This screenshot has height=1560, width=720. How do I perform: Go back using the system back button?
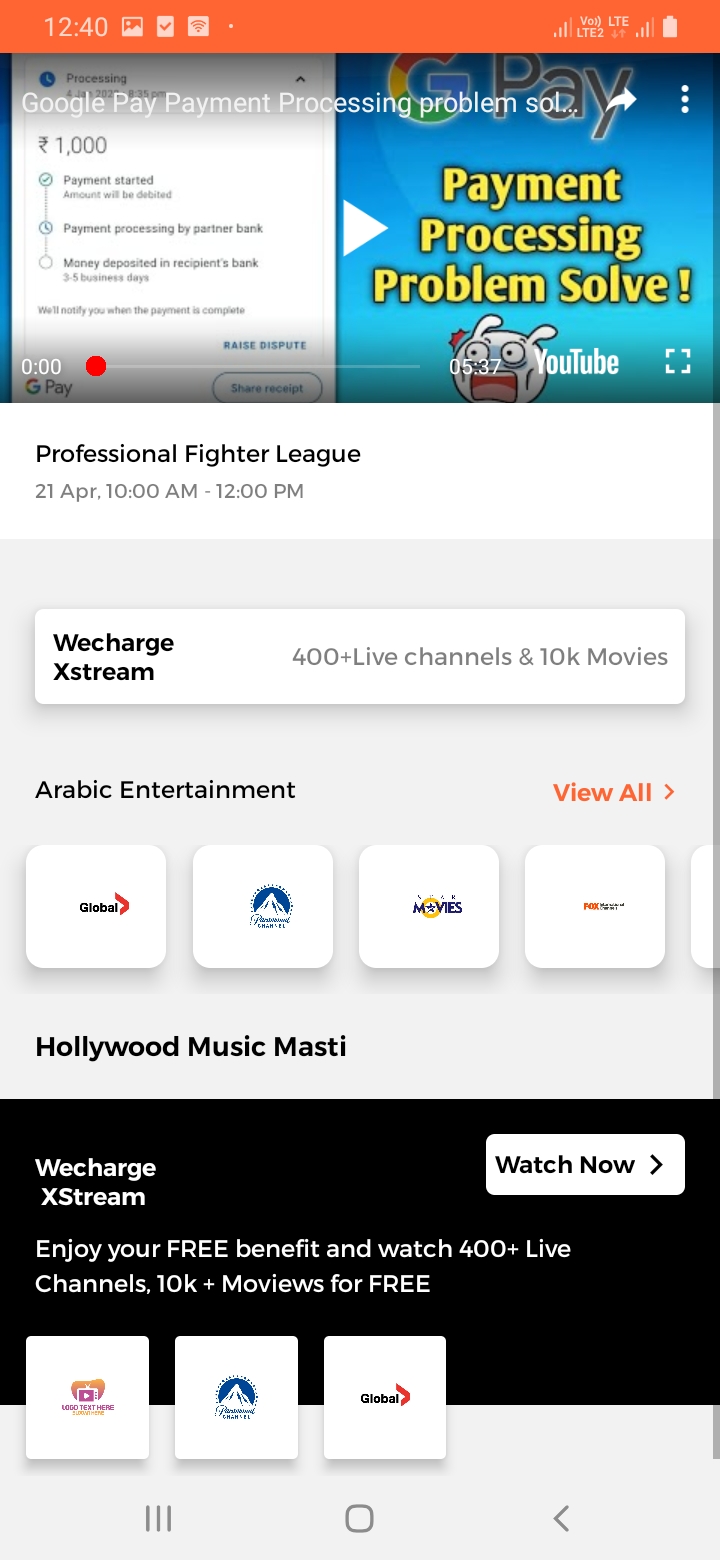[561, 1518]
